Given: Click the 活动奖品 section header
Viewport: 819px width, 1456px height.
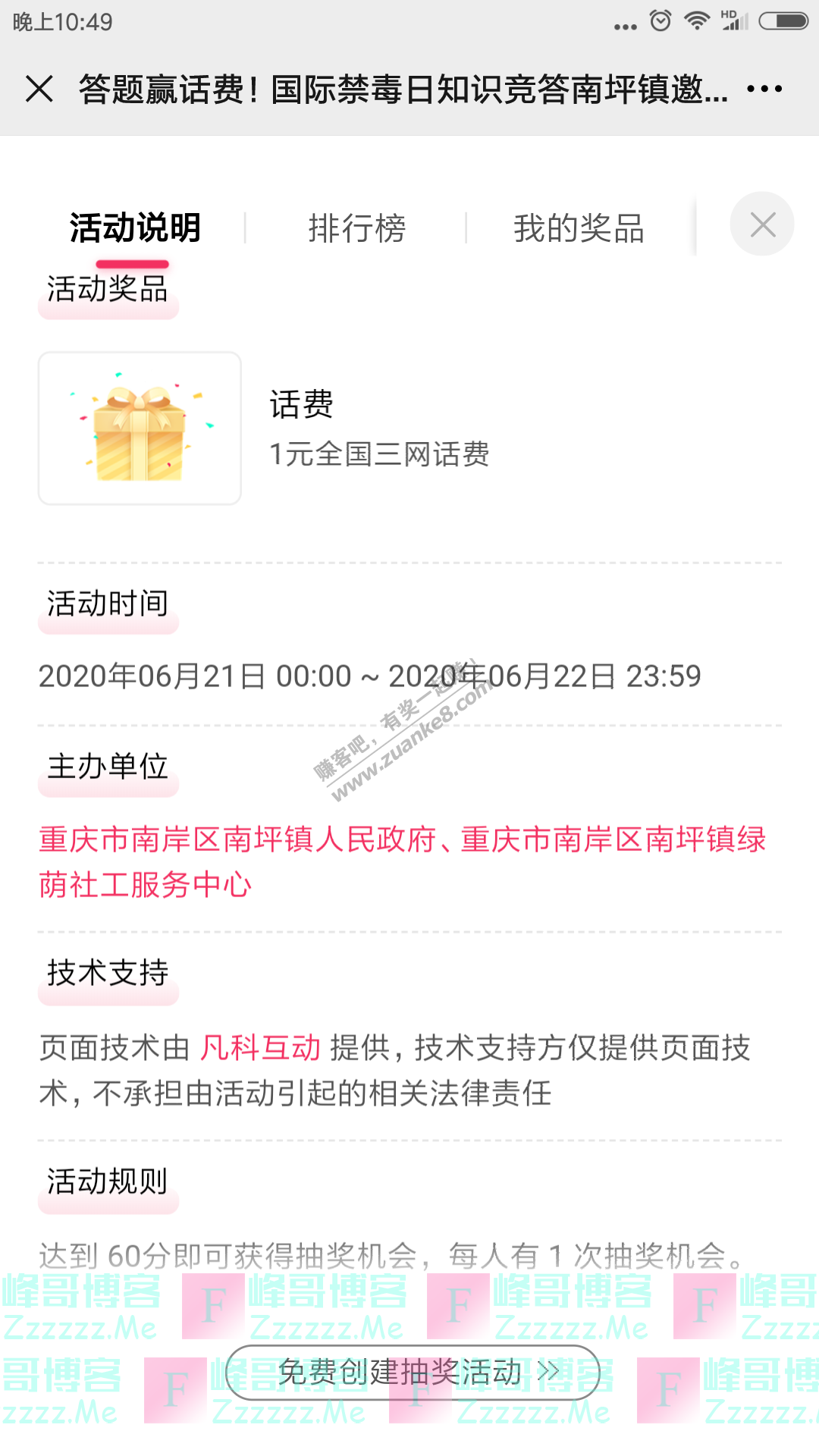Looking at the screenshot, I should [107, 289].
